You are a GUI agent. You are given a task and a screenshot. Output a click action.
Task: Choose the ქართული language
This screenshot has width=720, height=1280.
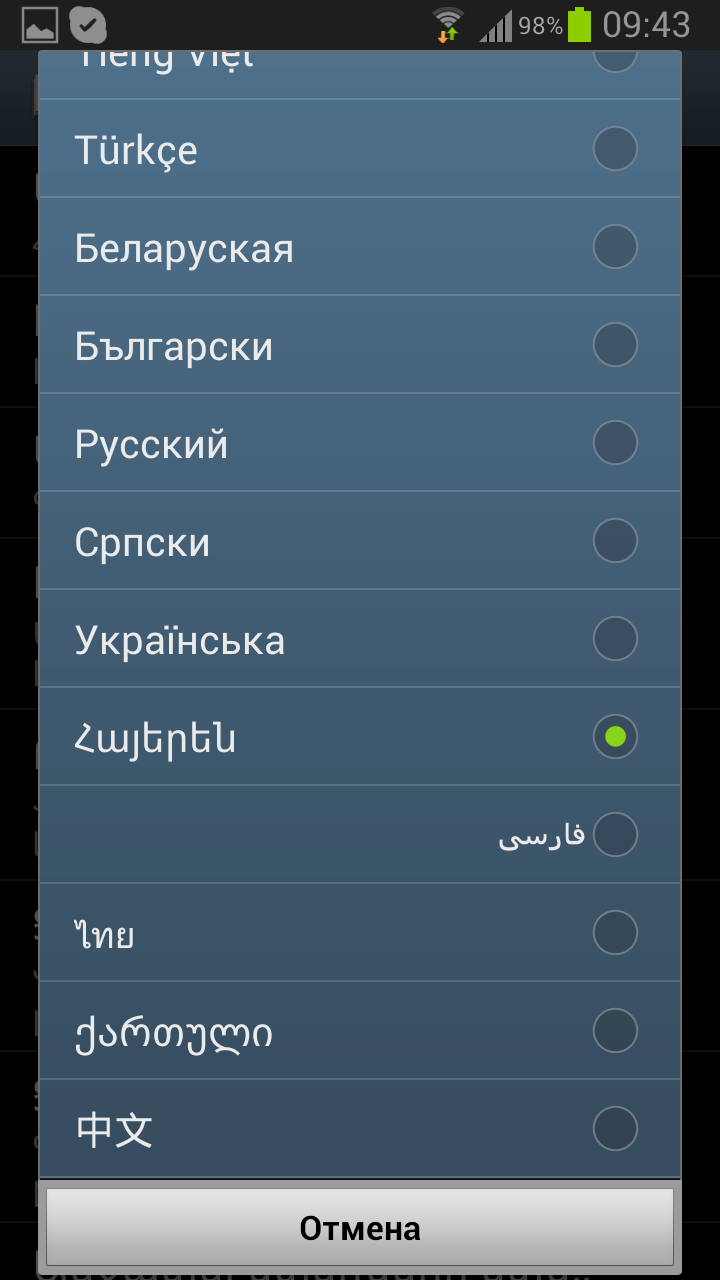point(360,1031)
